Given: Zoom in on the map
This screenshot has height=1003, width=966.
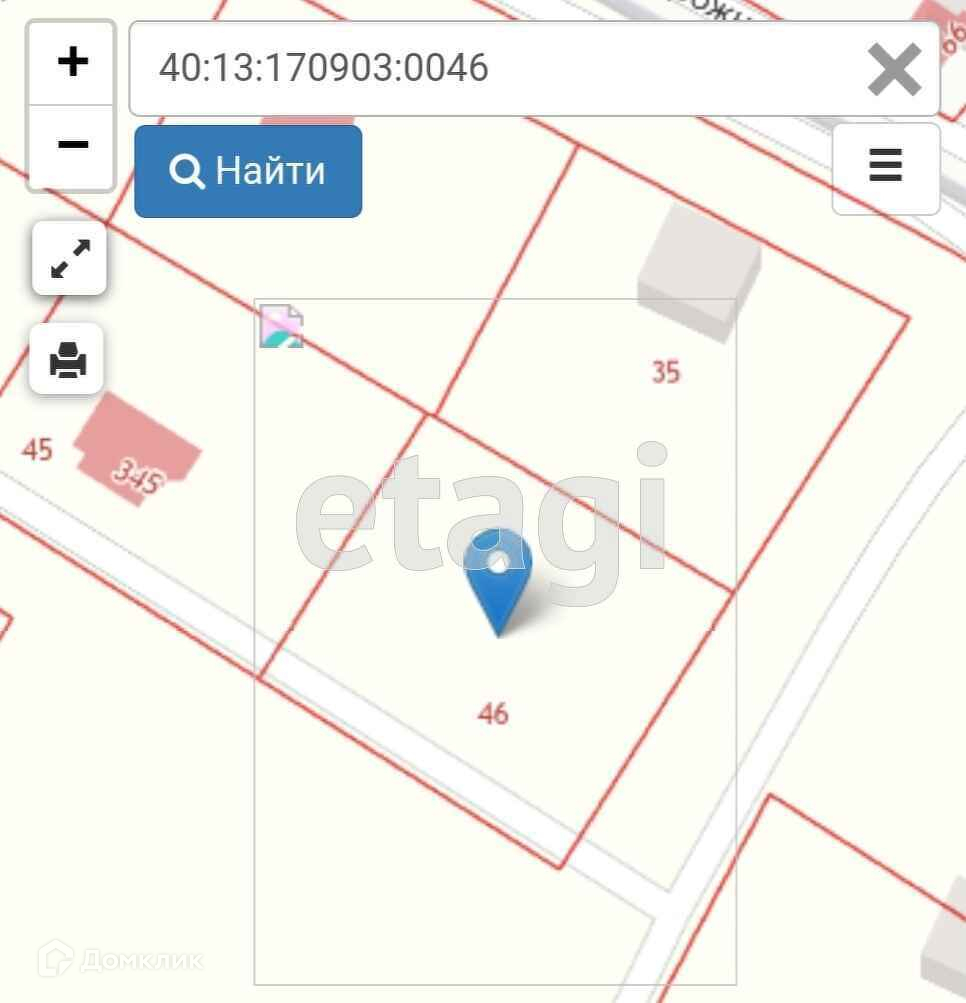Looking at the screenshot, I should point(71,63).
